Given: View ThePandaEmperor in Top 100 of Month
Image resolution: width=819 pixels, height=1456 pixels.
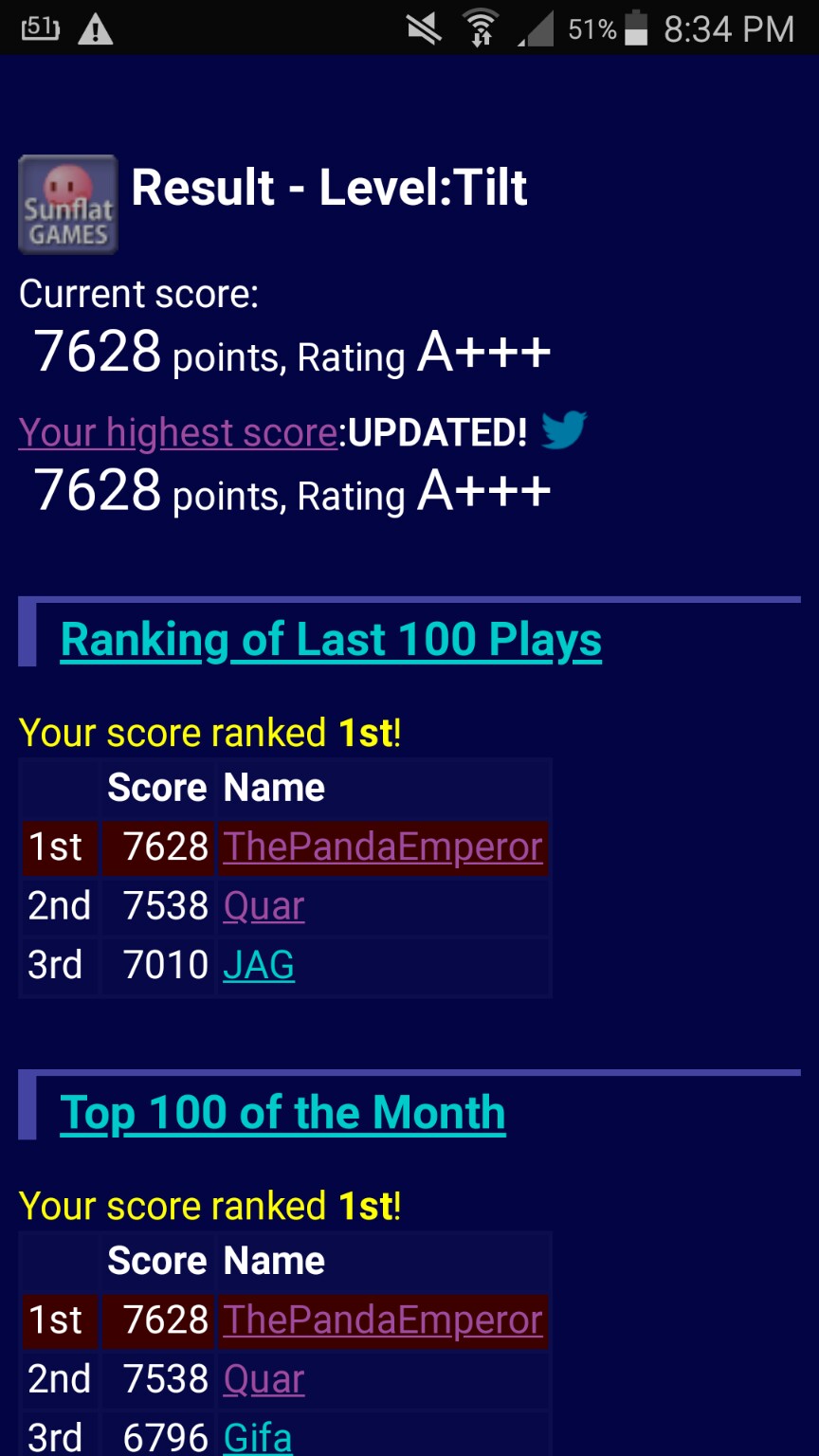Looking at the screenshot, I should (x=383, y=1319).
